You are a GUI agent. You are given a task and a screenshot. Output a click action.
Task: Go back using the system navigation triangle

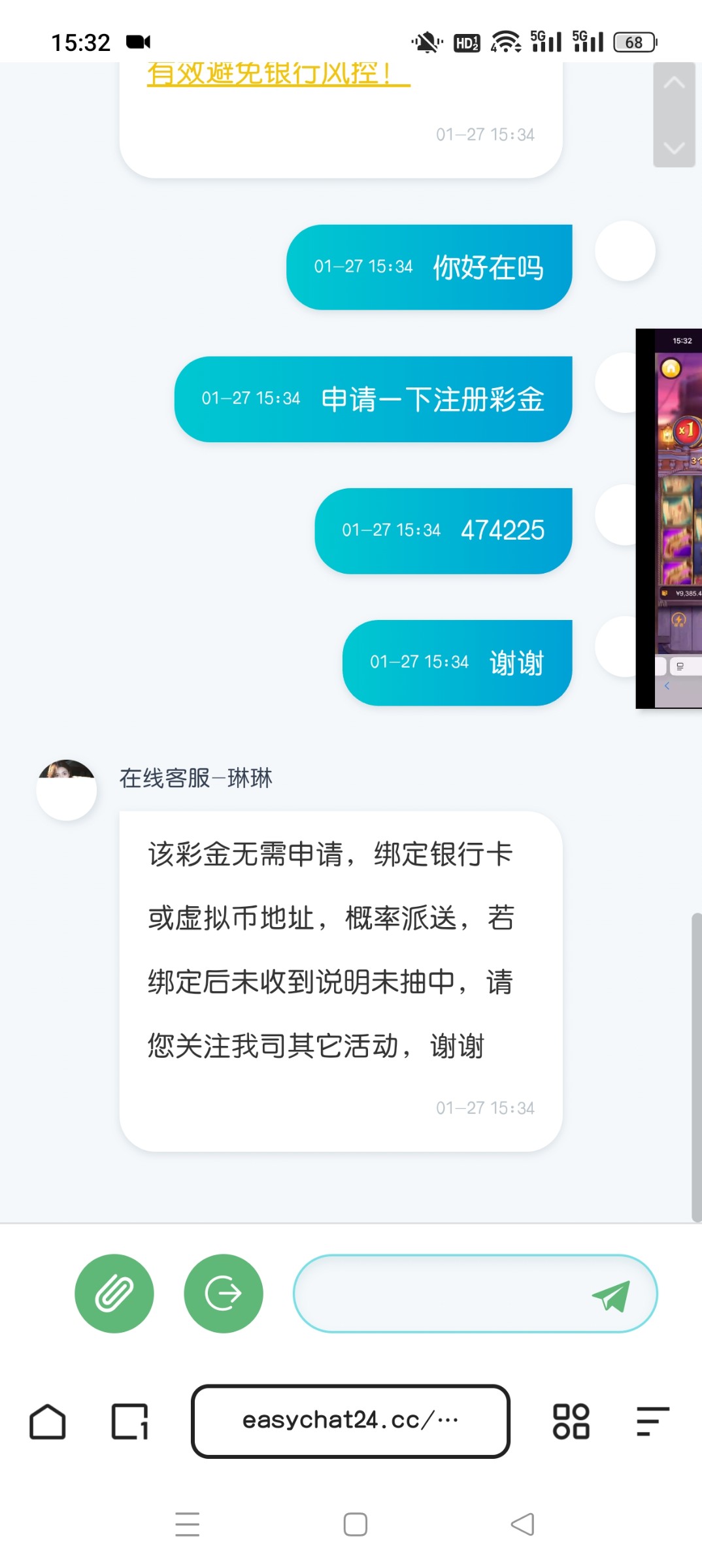(522, 1524)
